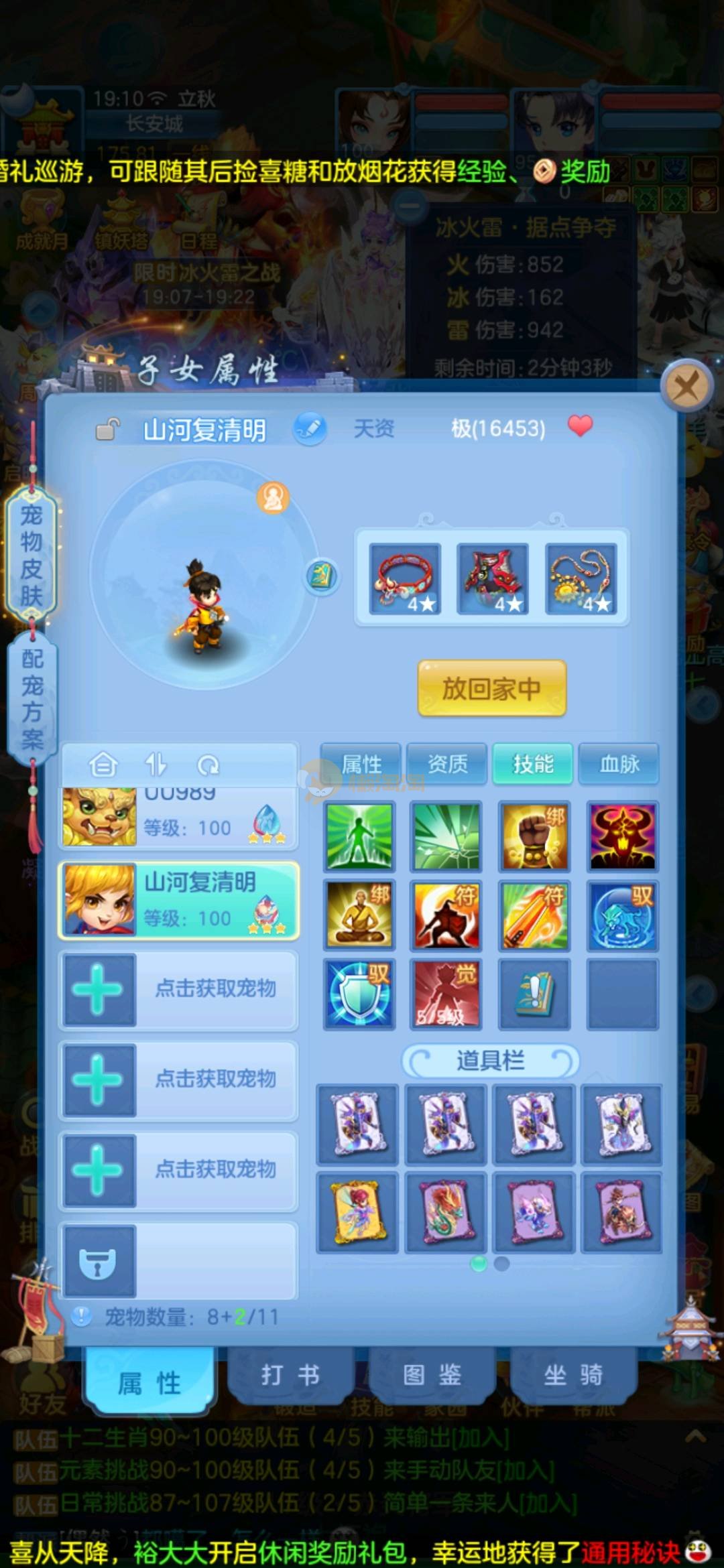
Task: Tap the red heart favorite icon
Action: coord(580,426)
